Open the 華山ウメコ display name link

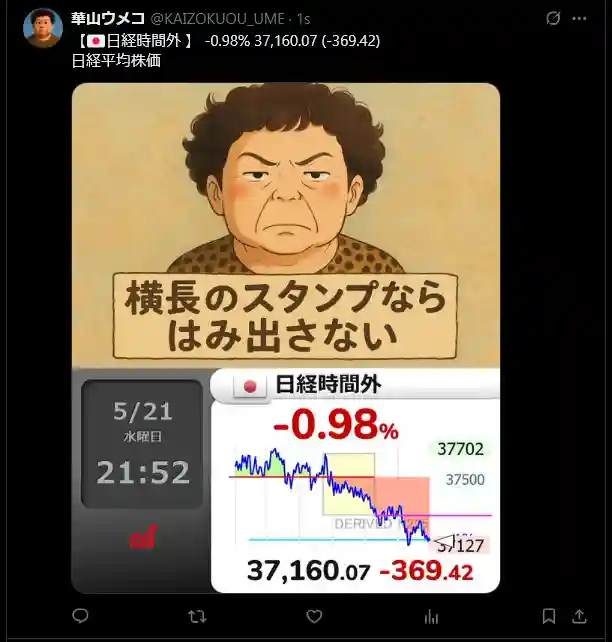click(108, 19)
